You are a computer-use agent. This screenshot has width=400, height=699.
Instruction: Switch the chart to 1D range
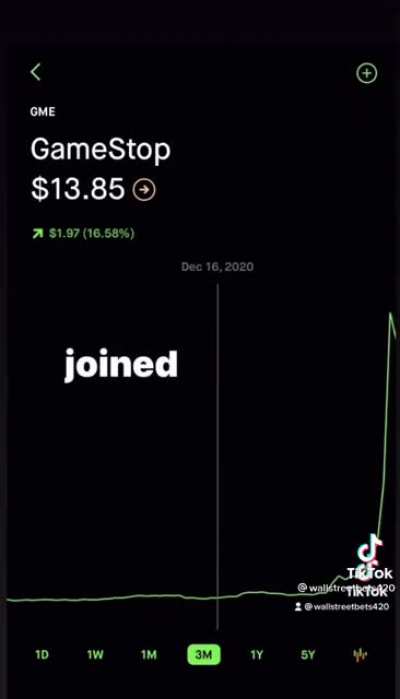pos(41,654)
